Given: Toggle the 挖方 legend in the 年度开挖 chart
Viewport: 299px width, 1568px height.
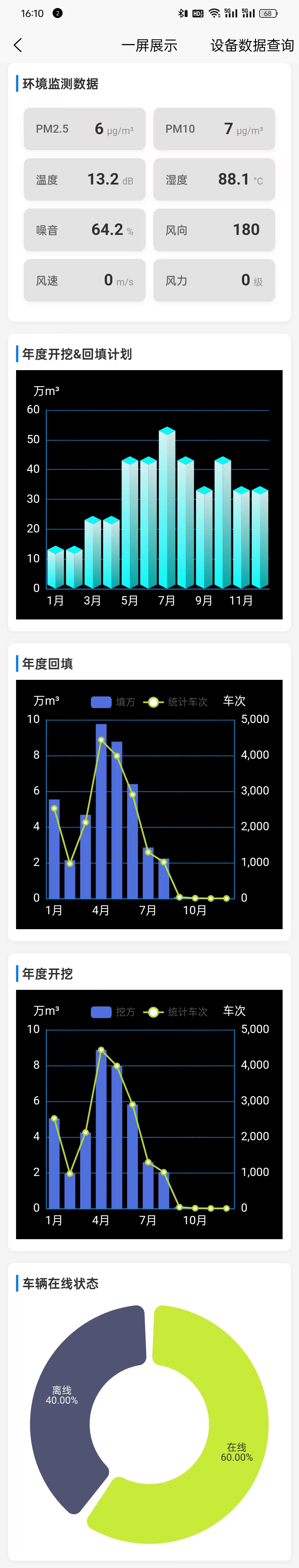Looking at the screenshot, I should tap(113, 1012).
